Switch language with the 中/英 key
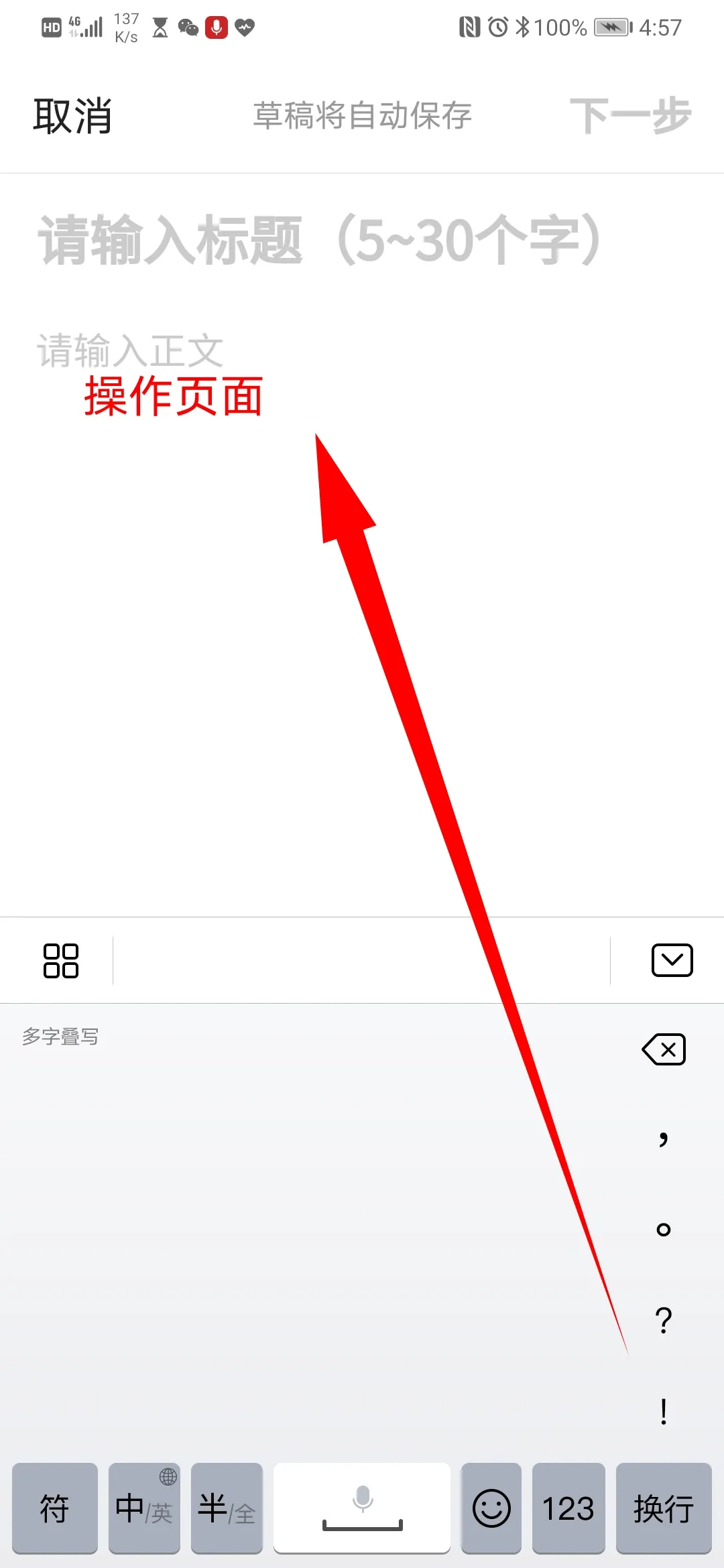This screenshot has width=724, height=1568. tap(144, 1508)
